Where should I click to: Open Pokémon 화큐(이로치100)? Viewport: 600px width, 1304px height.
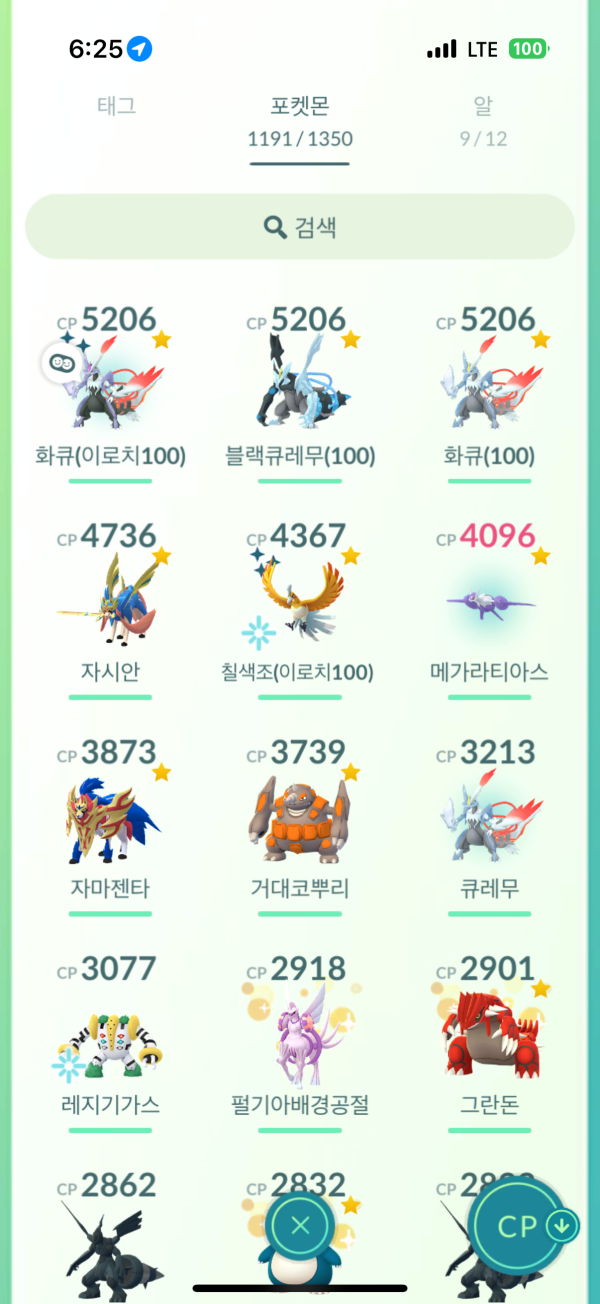110,390
